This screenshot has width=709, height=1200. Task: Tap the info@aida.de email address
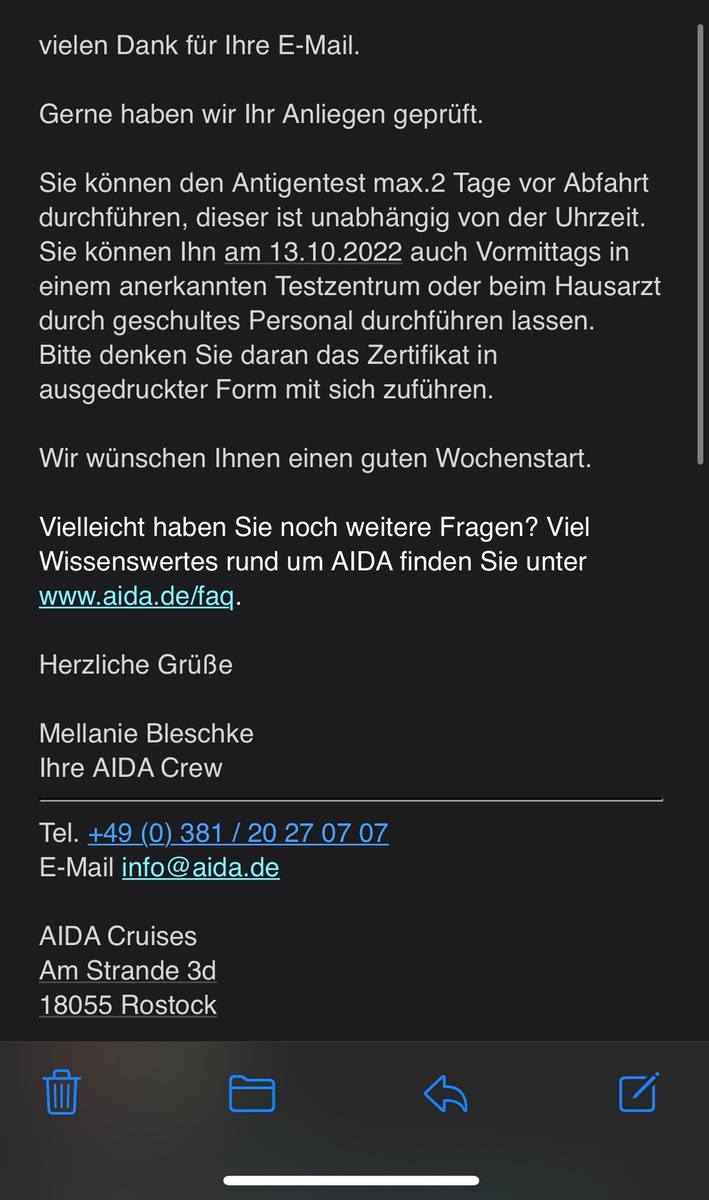(x=200, y=867)
